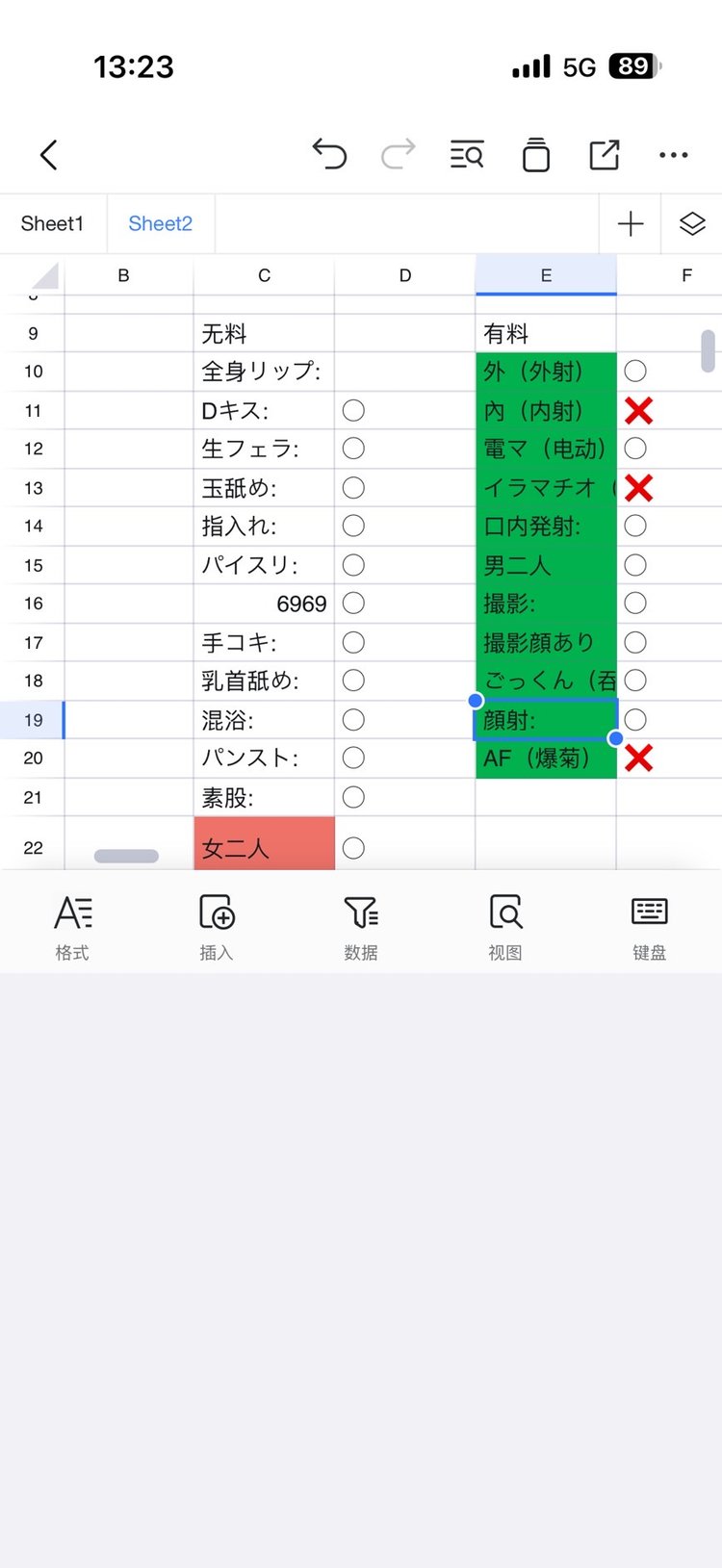Select column E header
This screenshot has width=722, height=1568.
546,275
